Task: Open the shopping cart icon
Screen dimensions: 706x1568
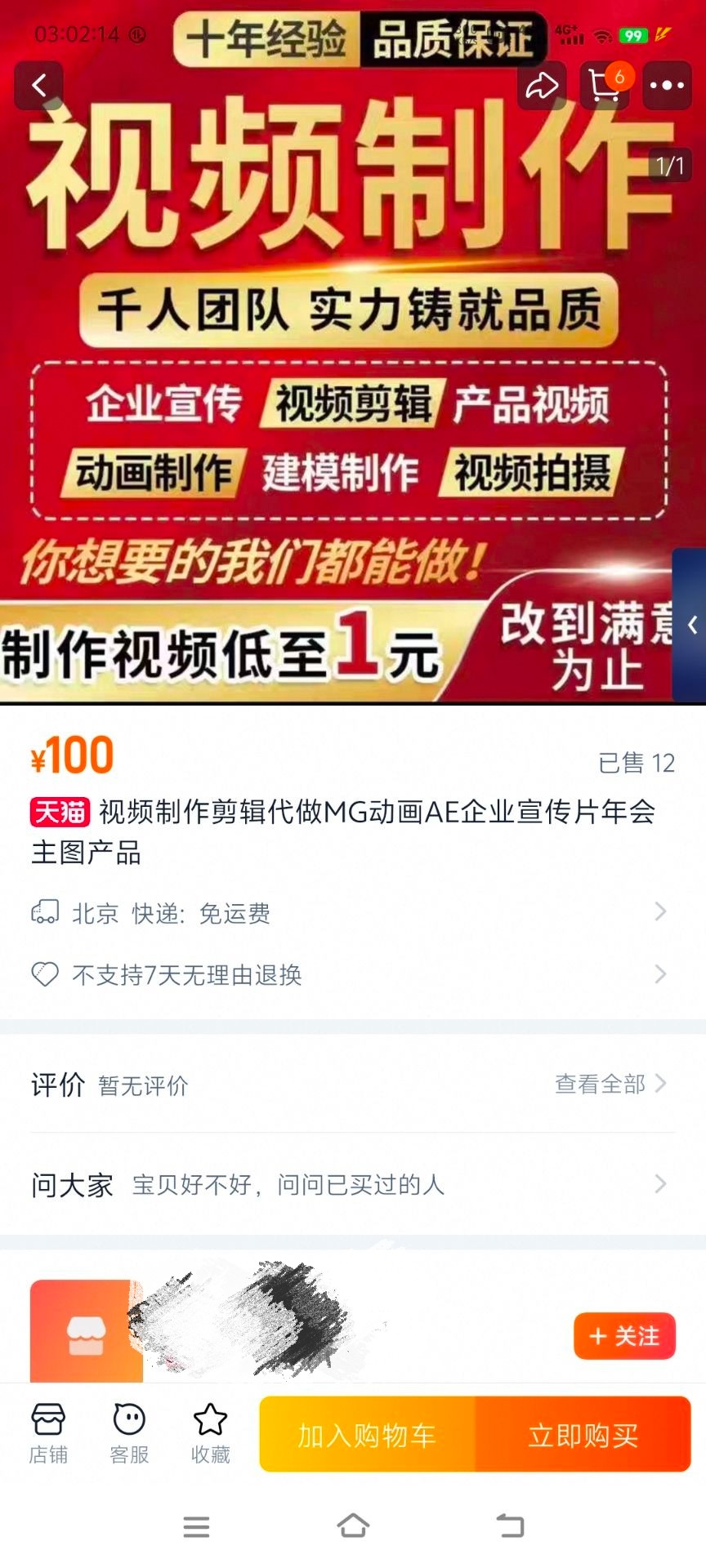Action: [x=605, y=85]
